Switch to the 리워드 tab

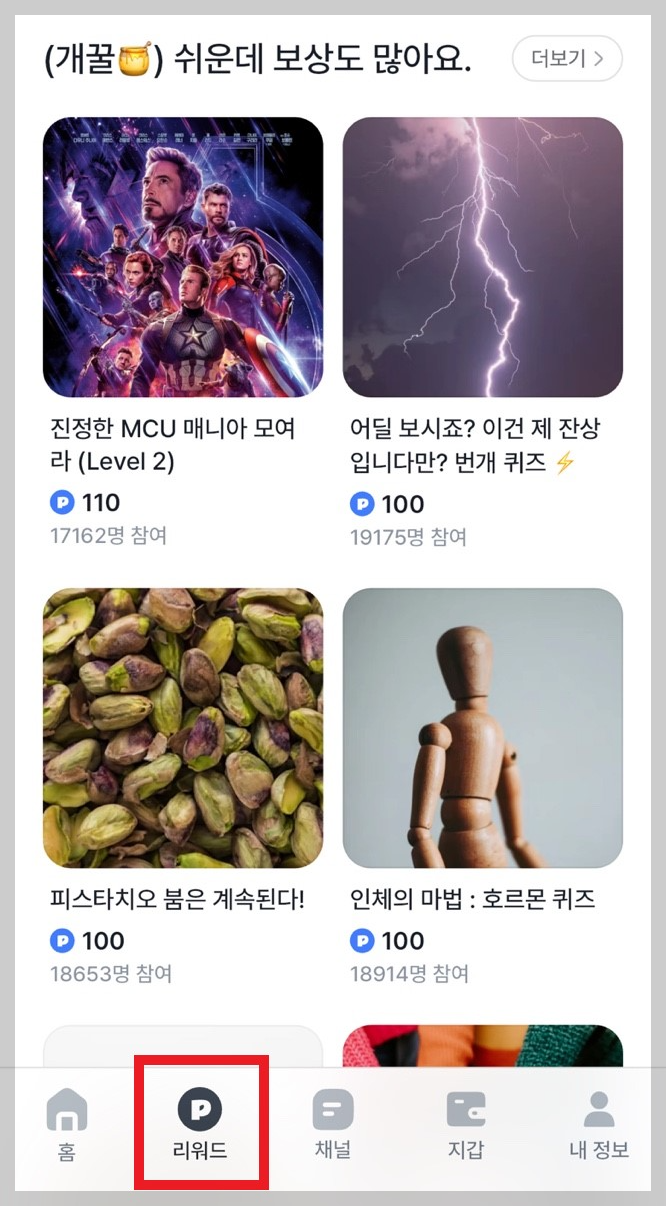coord(200,1124)
